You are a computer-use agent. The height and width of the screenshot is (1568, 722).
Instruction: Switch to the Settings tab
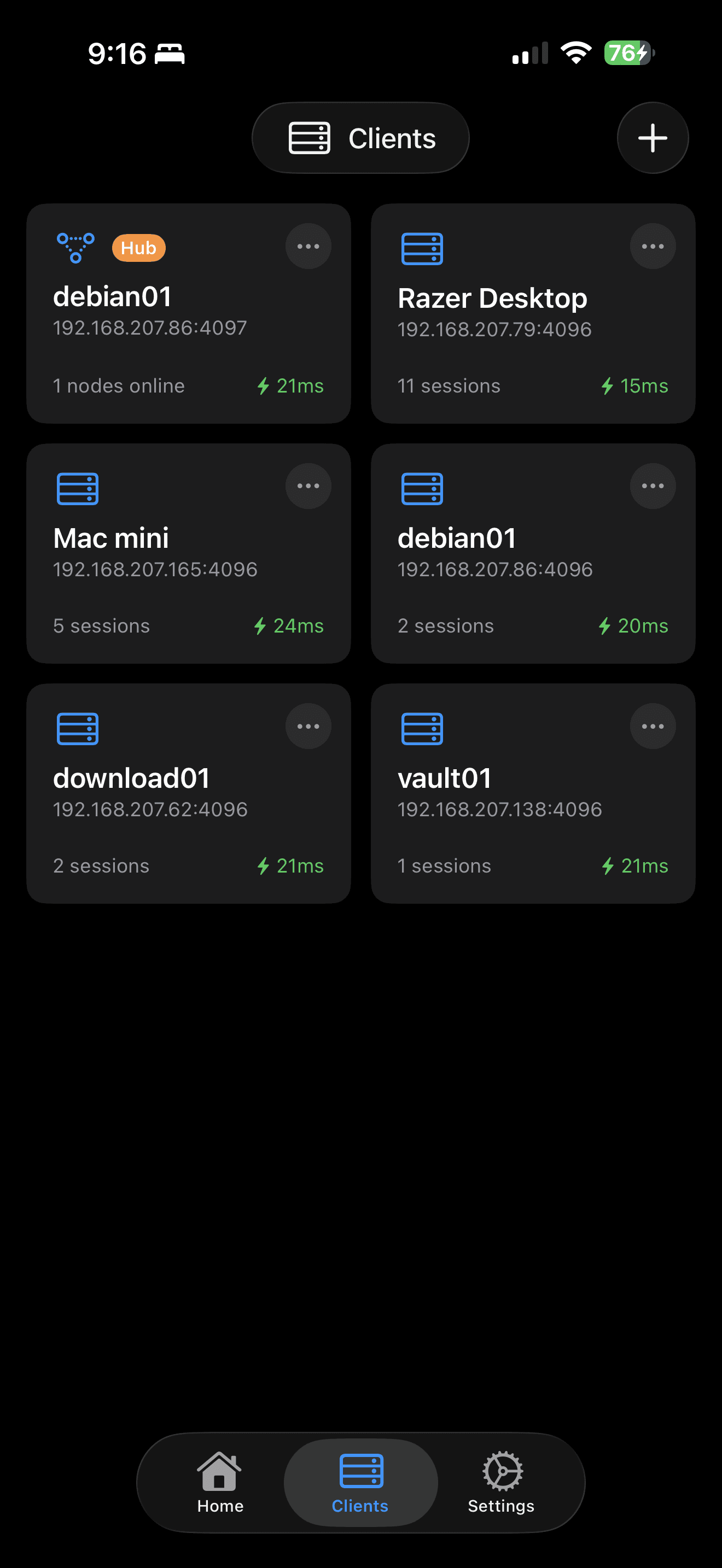click(501, 1482)
